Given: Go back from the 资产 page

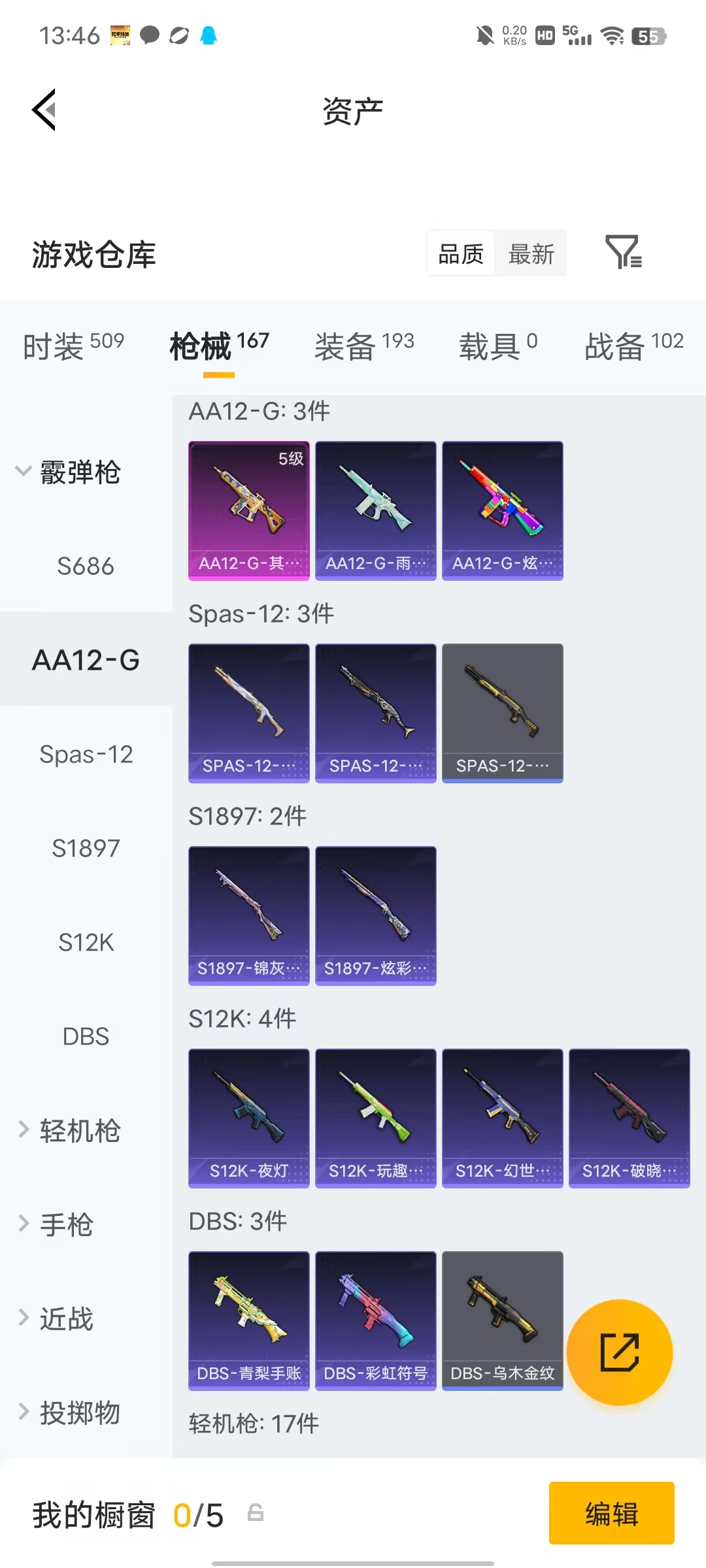Looking at the screenshot, I should [44, 110].
